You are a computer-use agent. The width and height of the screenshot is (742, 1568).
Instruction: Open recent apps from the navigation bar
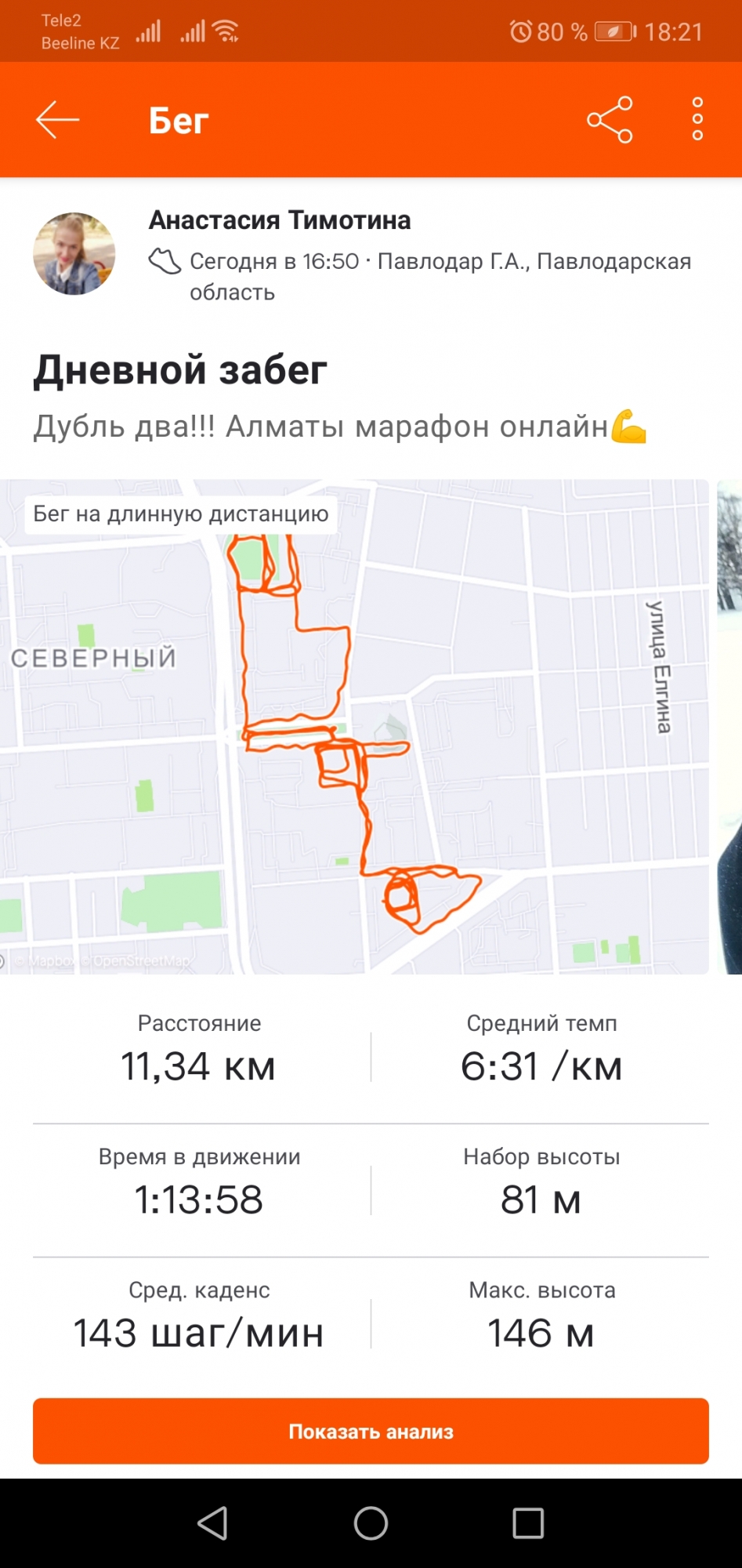coord(528,1523)
